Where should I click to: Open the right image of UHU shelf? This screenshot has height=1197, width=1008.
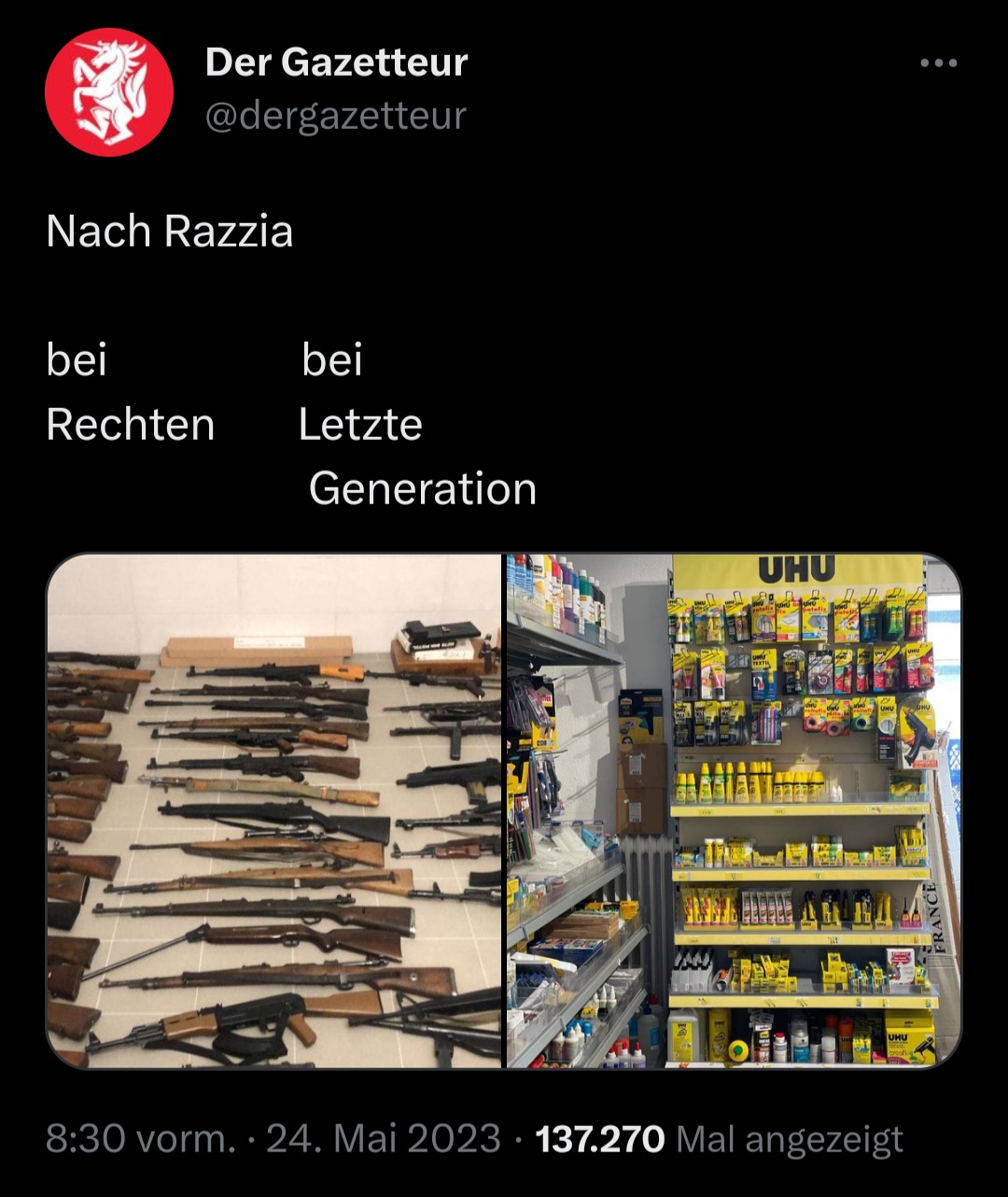point(734,810)
